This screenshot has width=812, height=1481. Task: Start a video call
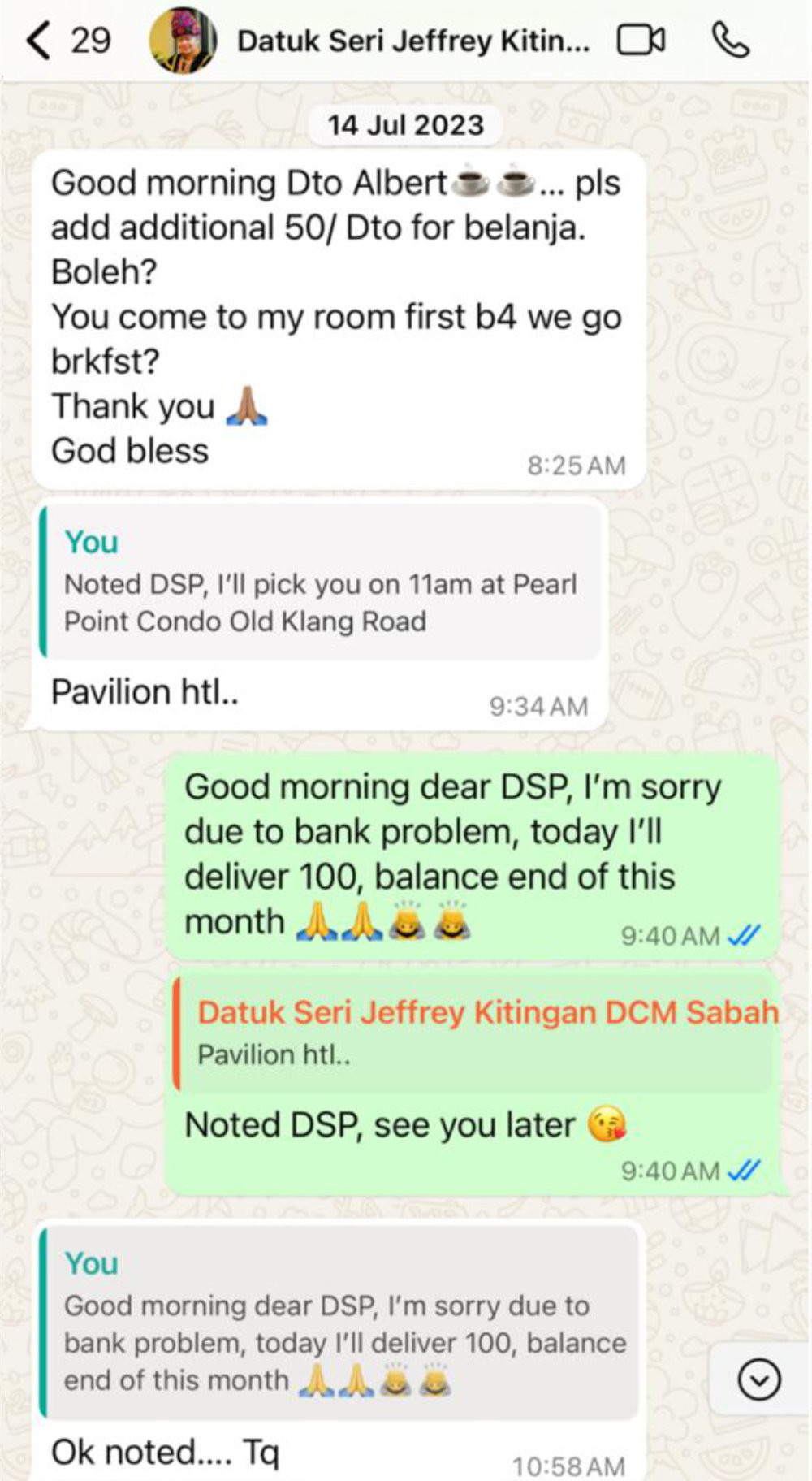click(641, 41)
